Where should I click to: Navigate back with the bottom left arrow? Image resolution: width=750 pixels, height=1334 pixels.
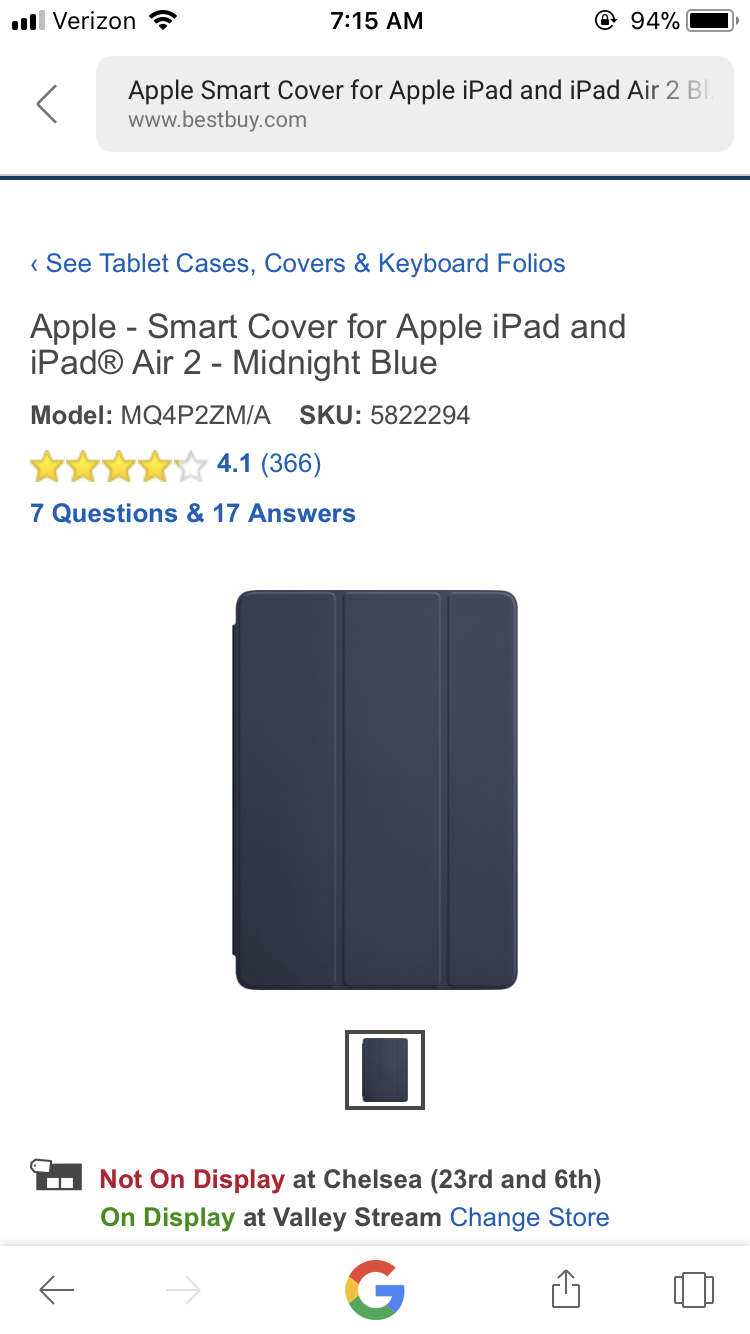[x=57, y=1290]
